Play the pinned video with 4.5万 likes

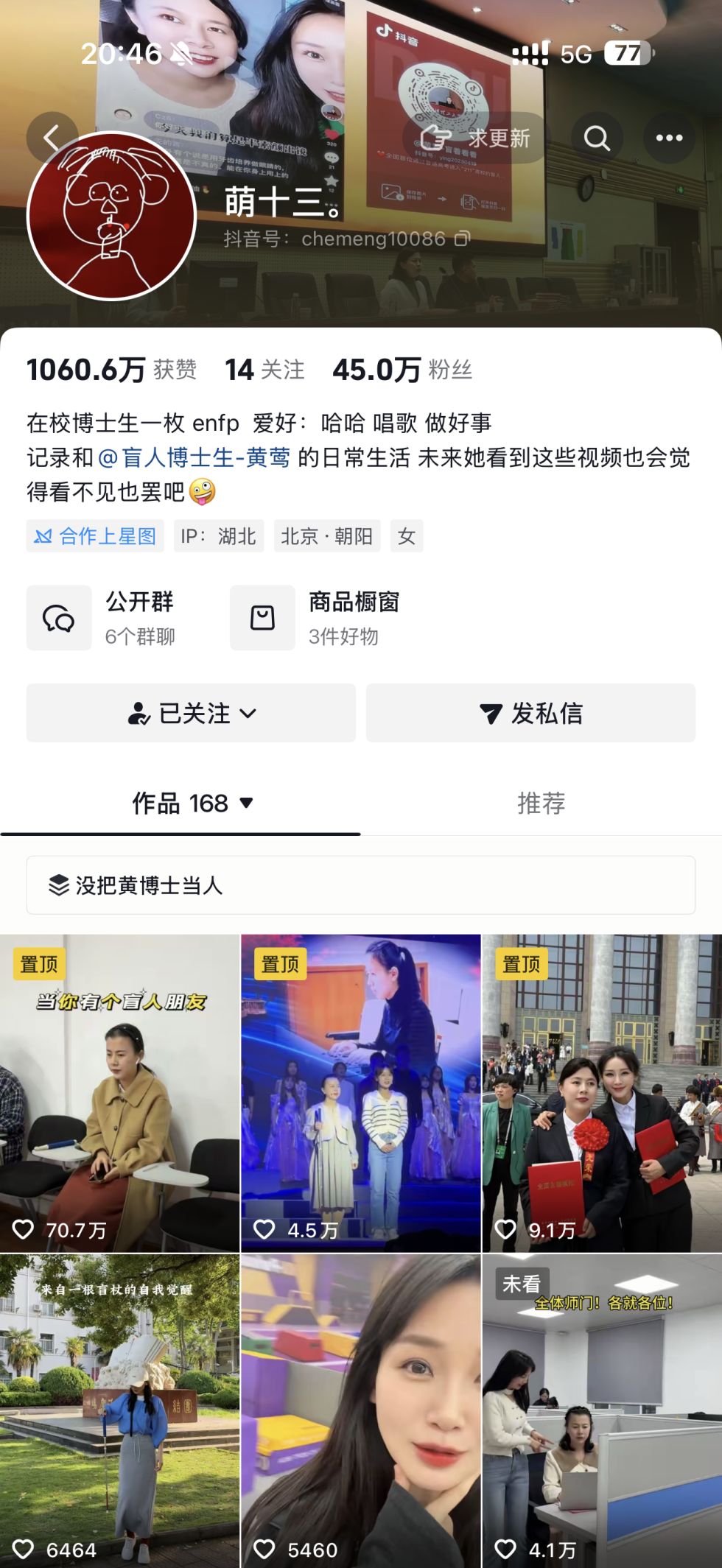pos(361,1093)
